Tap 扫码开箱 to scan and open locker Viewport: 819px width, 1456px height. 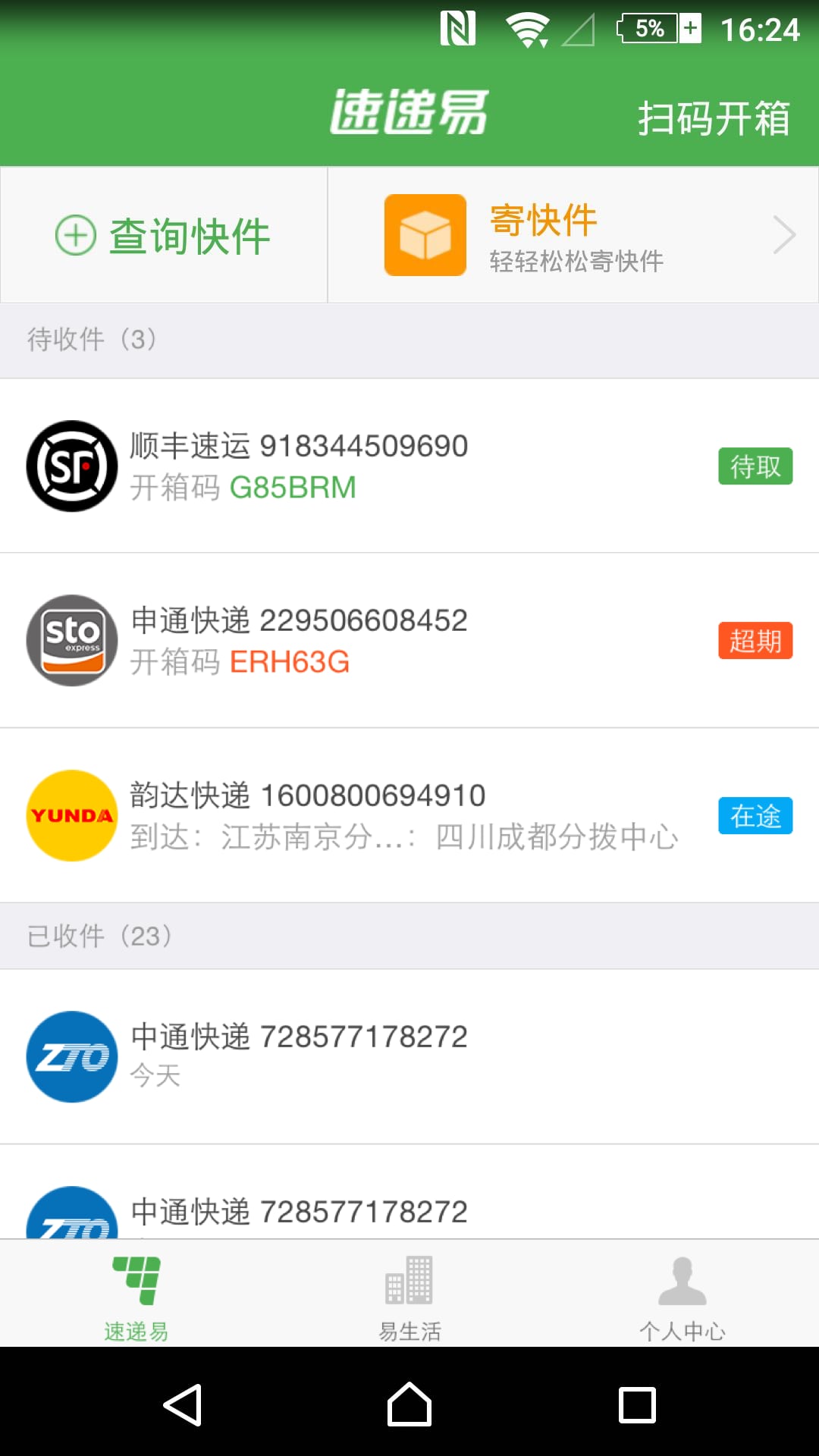[x=713, y=118]
